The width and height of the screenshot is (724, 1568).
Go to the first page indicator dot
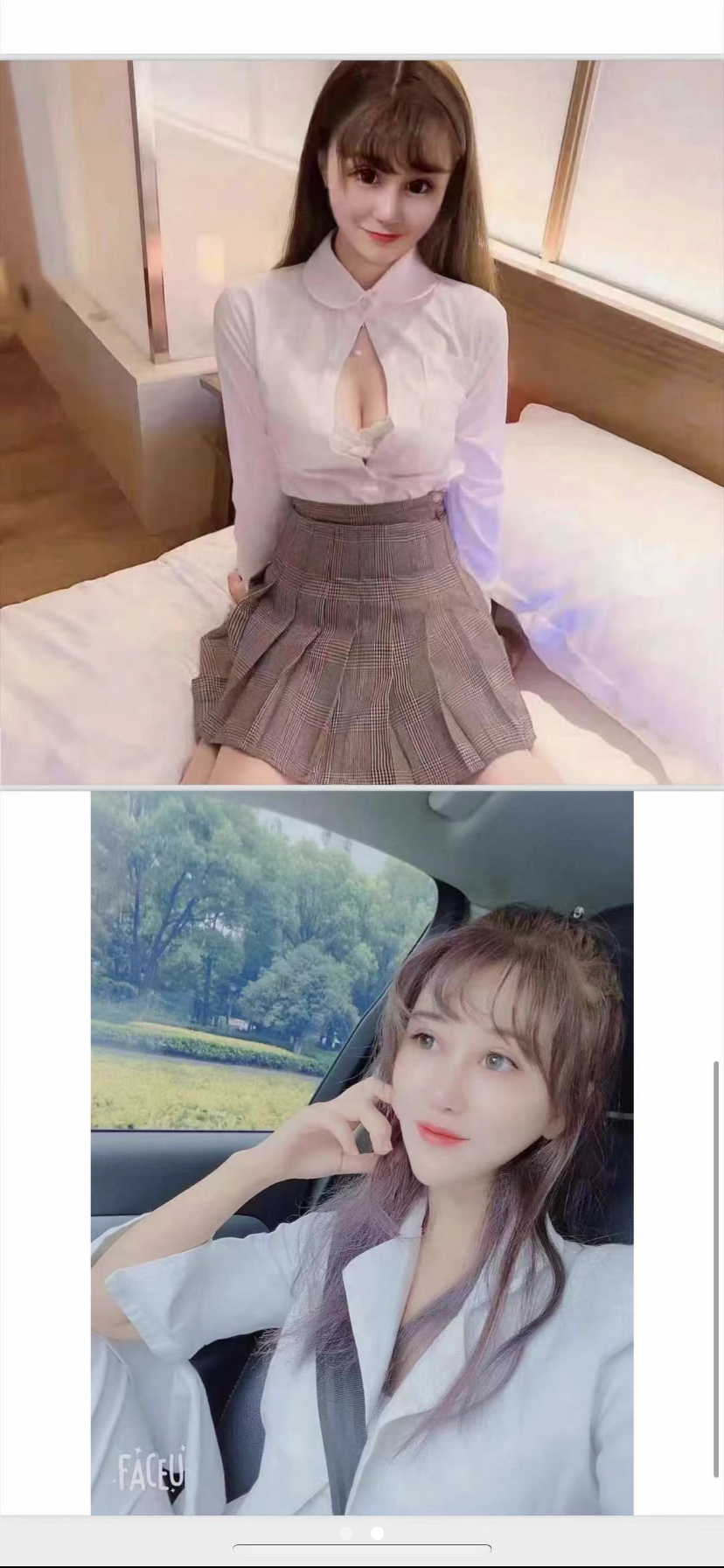[x=346, y=1532]
